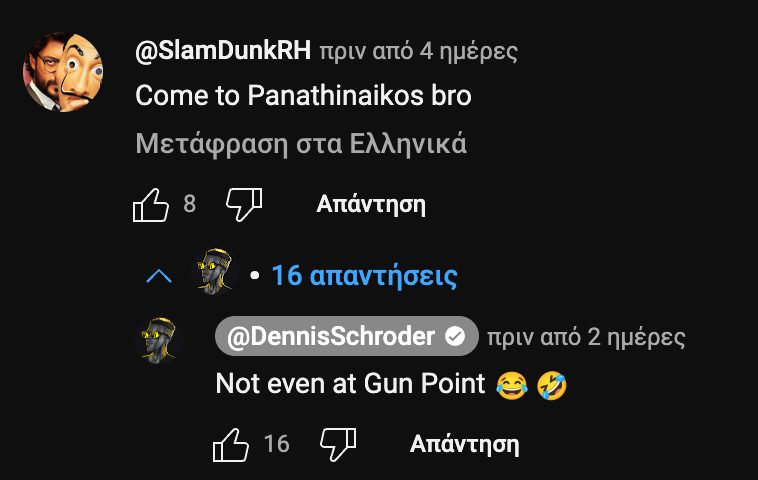Open the @SlamDunkRH channel name
Image resolution: width=758 pixels, height=480 pixels.
(x=223, y=51)
